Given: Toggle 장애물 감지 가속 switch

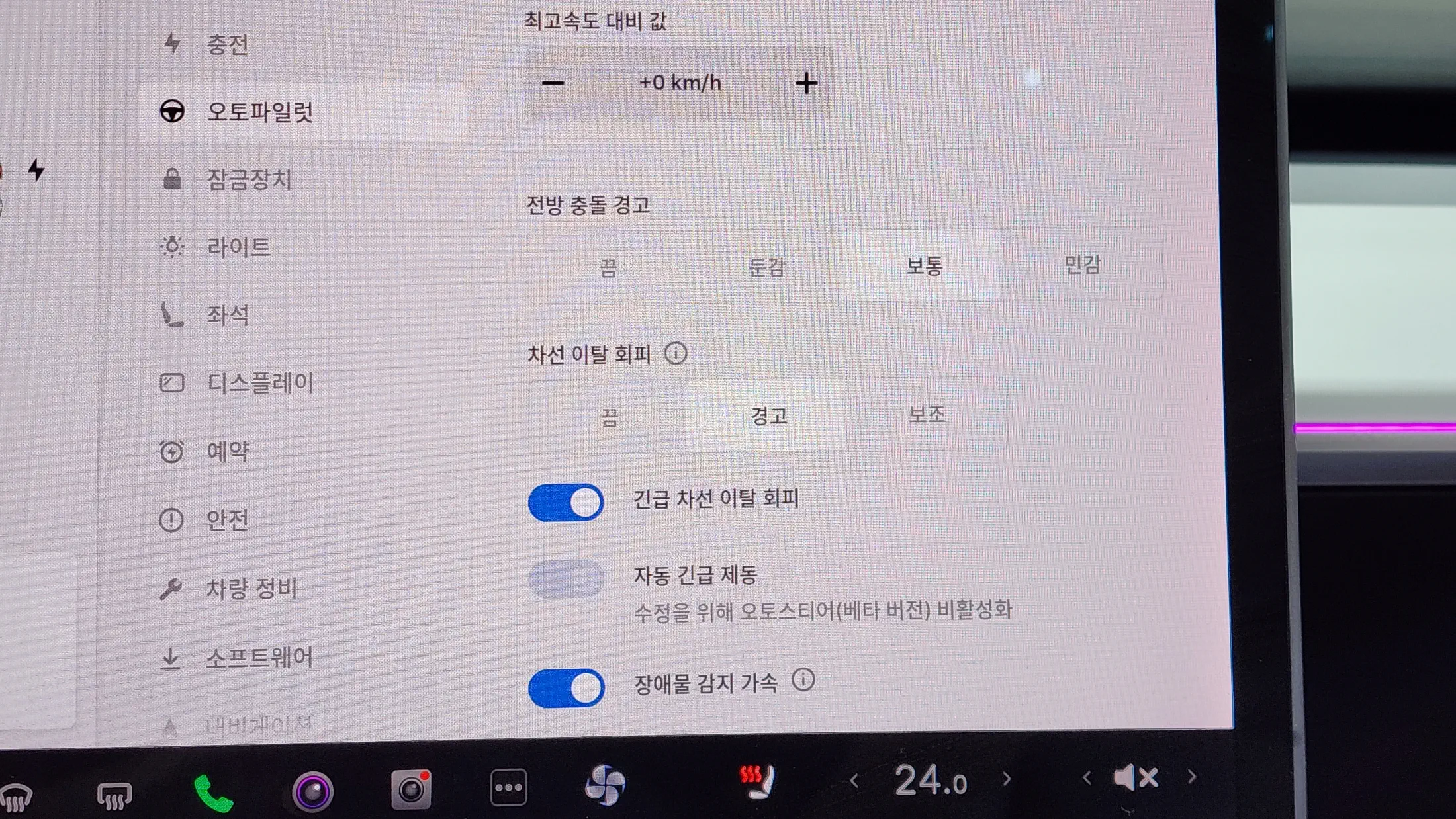Looking at the screenshot, I should click(566, 688).
